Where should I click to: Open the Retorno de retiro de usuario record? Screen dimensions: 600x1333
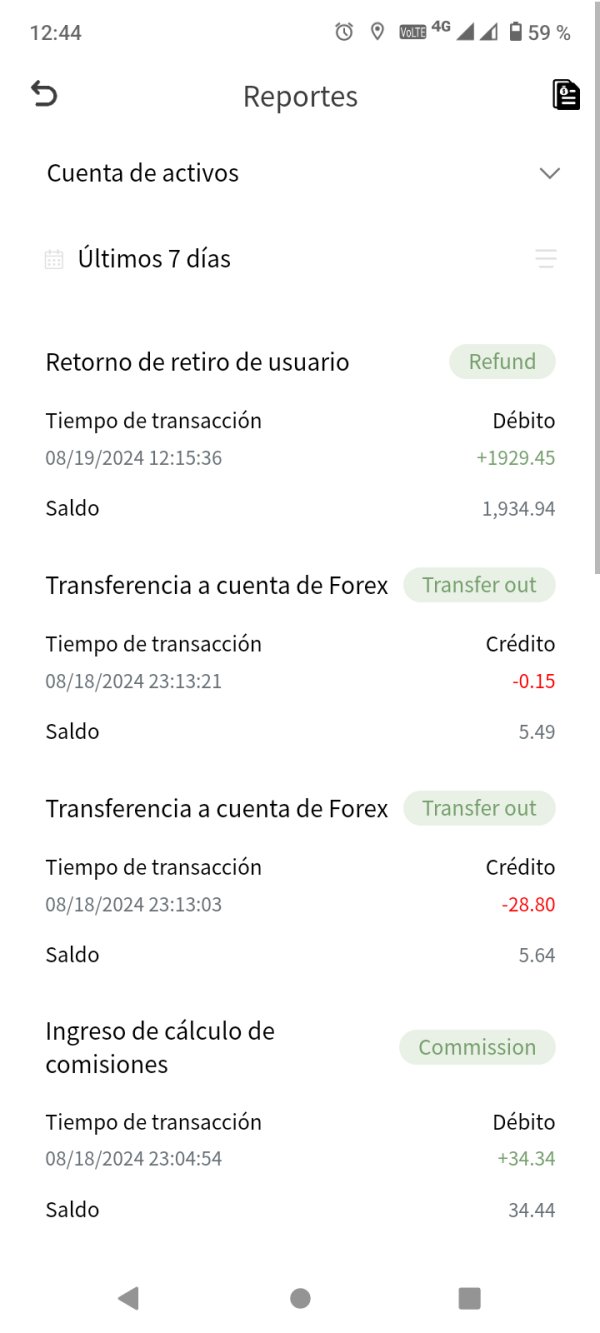(300, 435)
